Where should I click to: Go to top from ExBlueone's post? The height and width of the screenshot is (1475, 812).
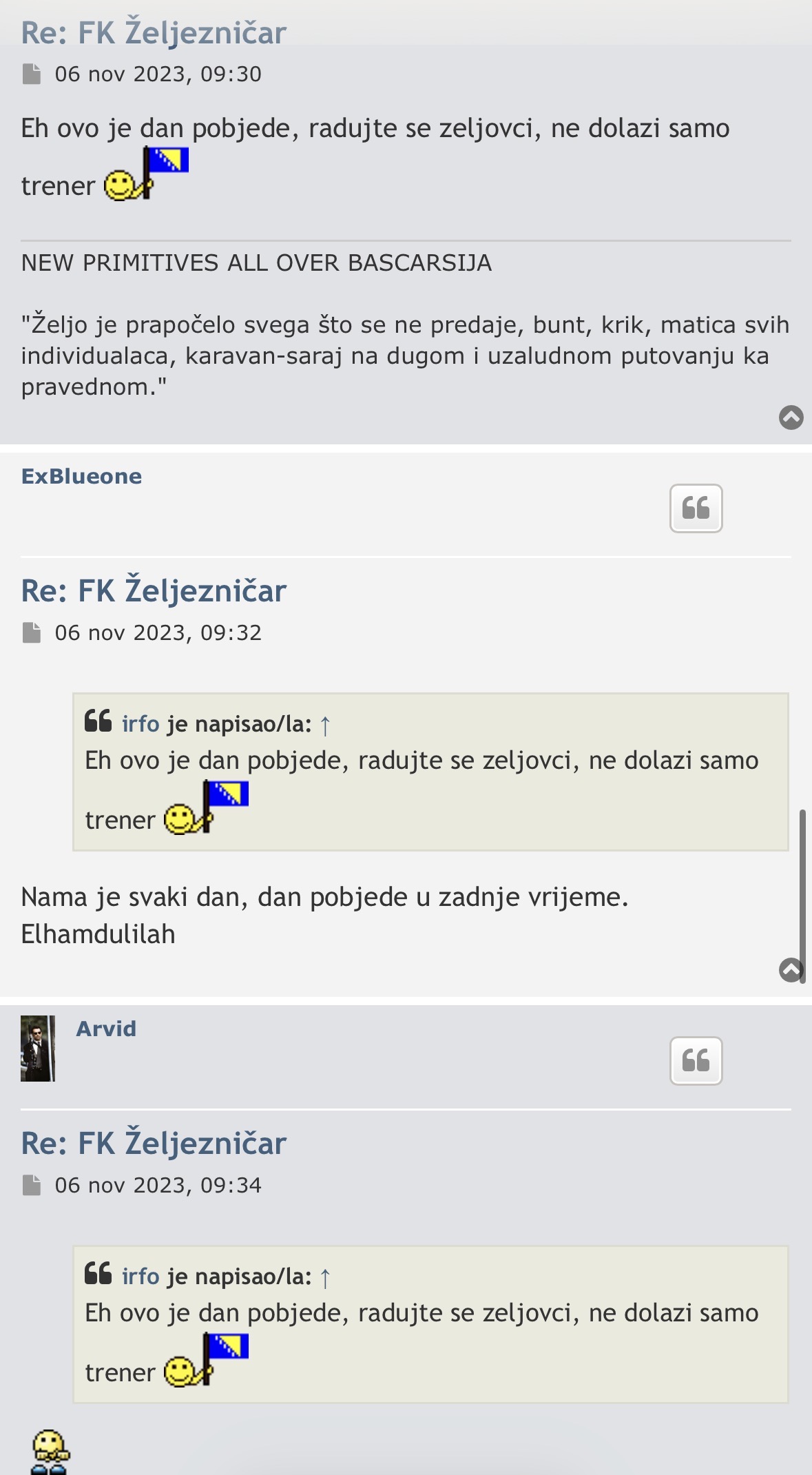791,969
